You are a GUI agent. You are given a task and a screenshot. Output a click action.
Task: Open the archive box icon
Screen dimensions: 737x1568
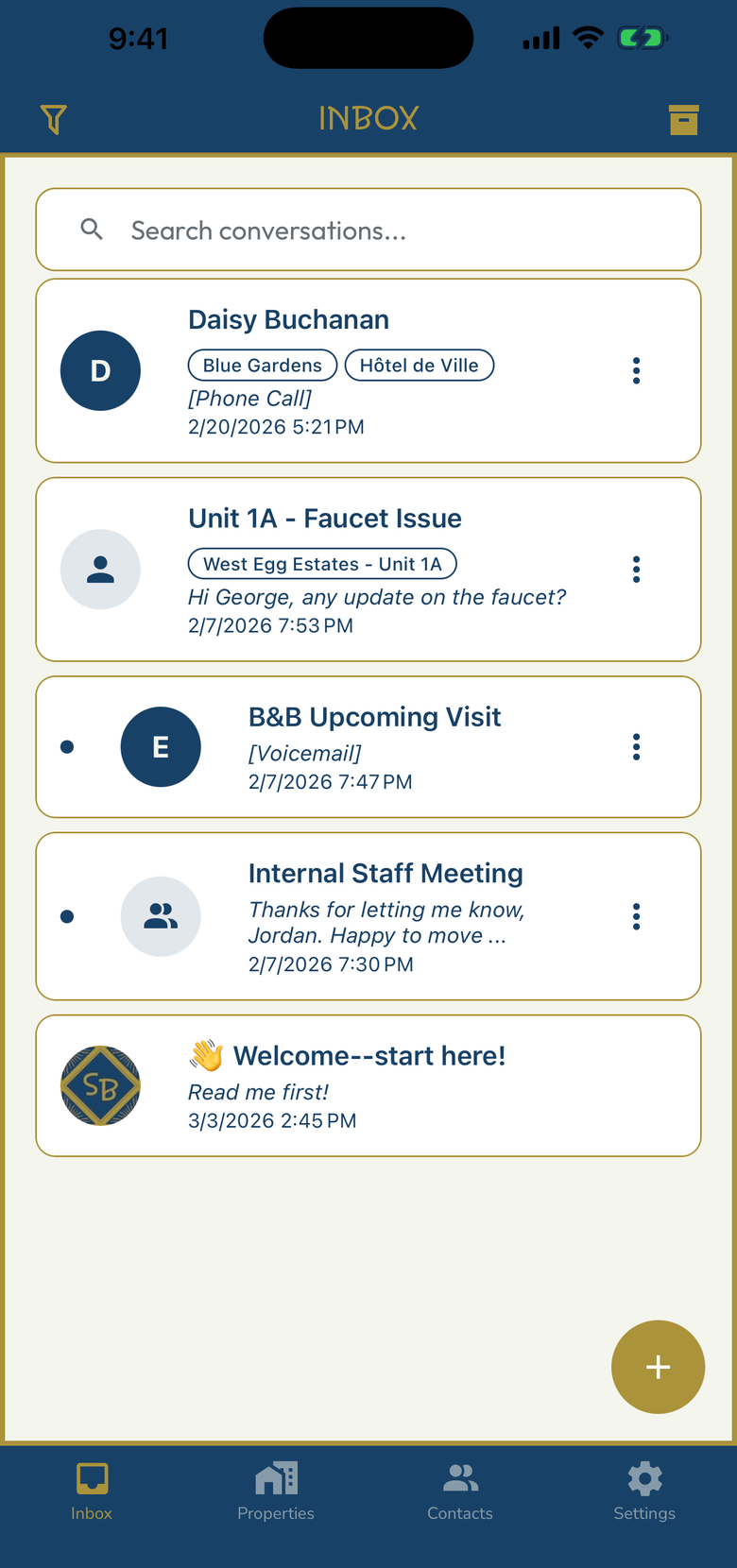point(683,119)
